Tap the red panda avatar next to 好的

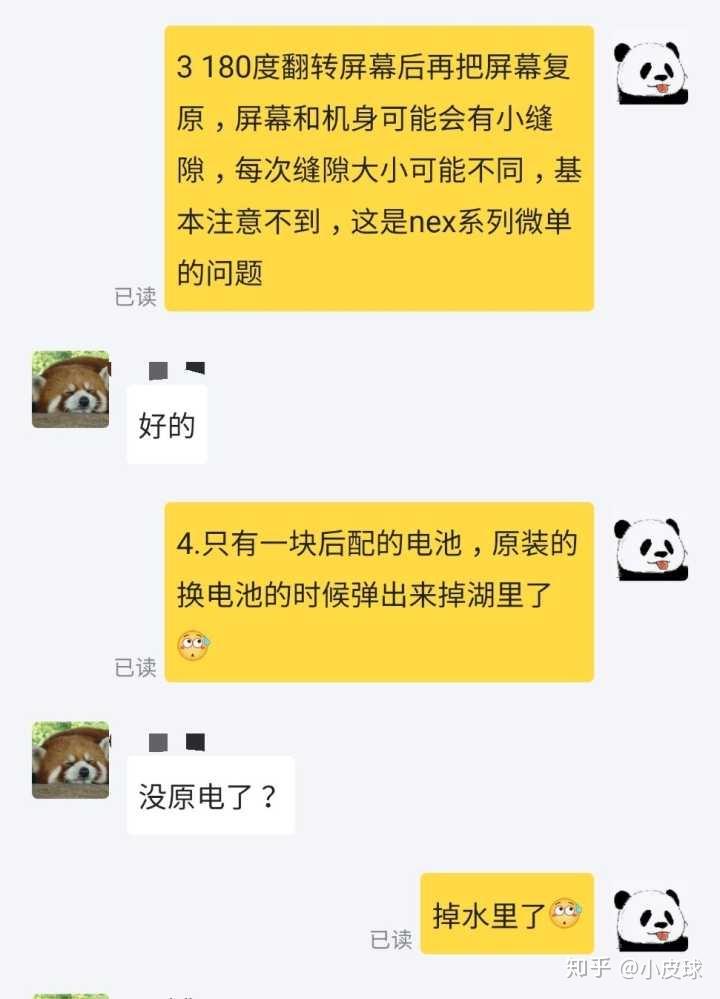(70, 389)
